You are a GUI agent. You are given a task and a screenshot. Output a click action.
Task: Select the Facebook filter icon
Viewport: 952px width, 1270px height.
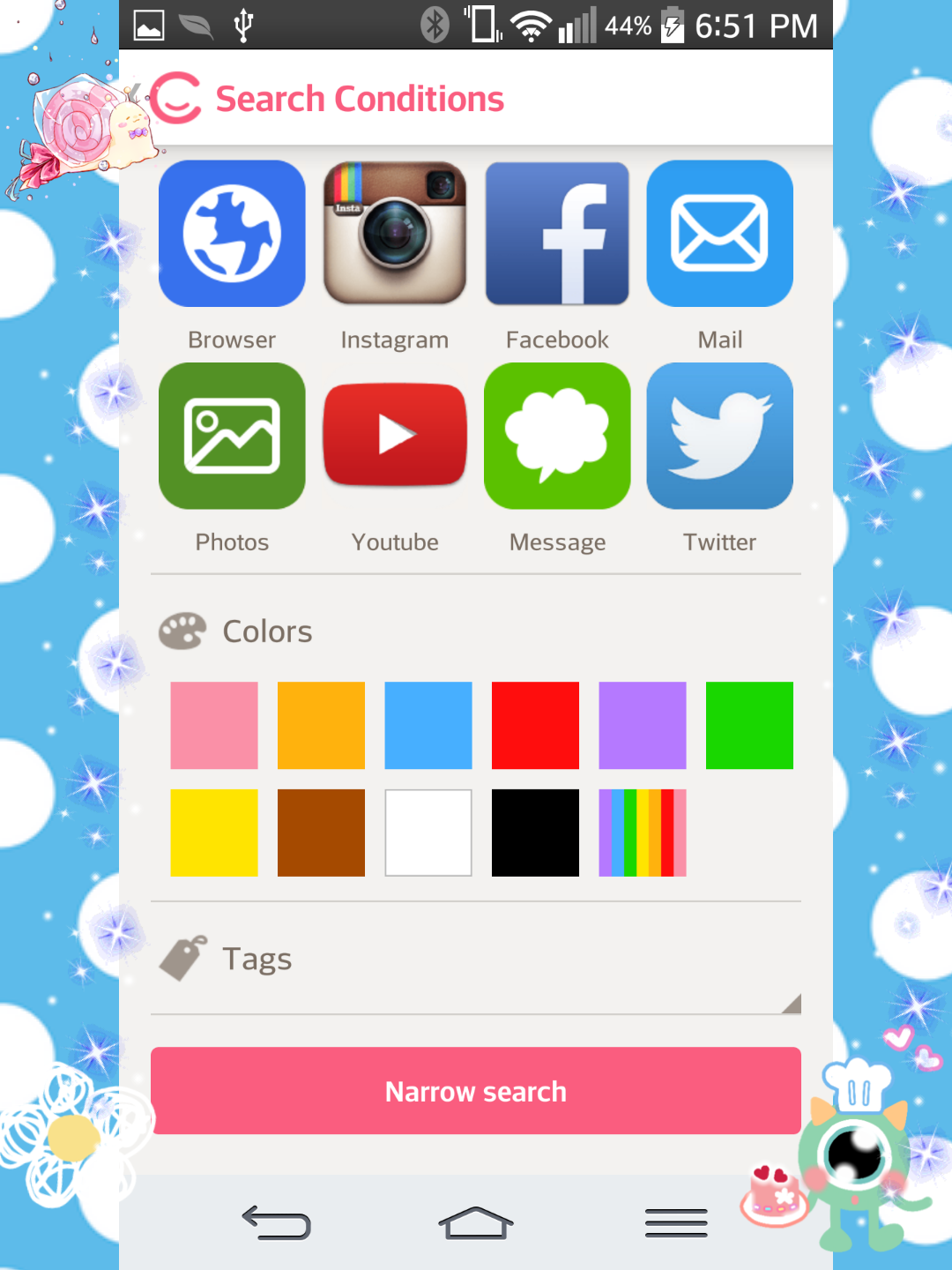pos(557,233)
